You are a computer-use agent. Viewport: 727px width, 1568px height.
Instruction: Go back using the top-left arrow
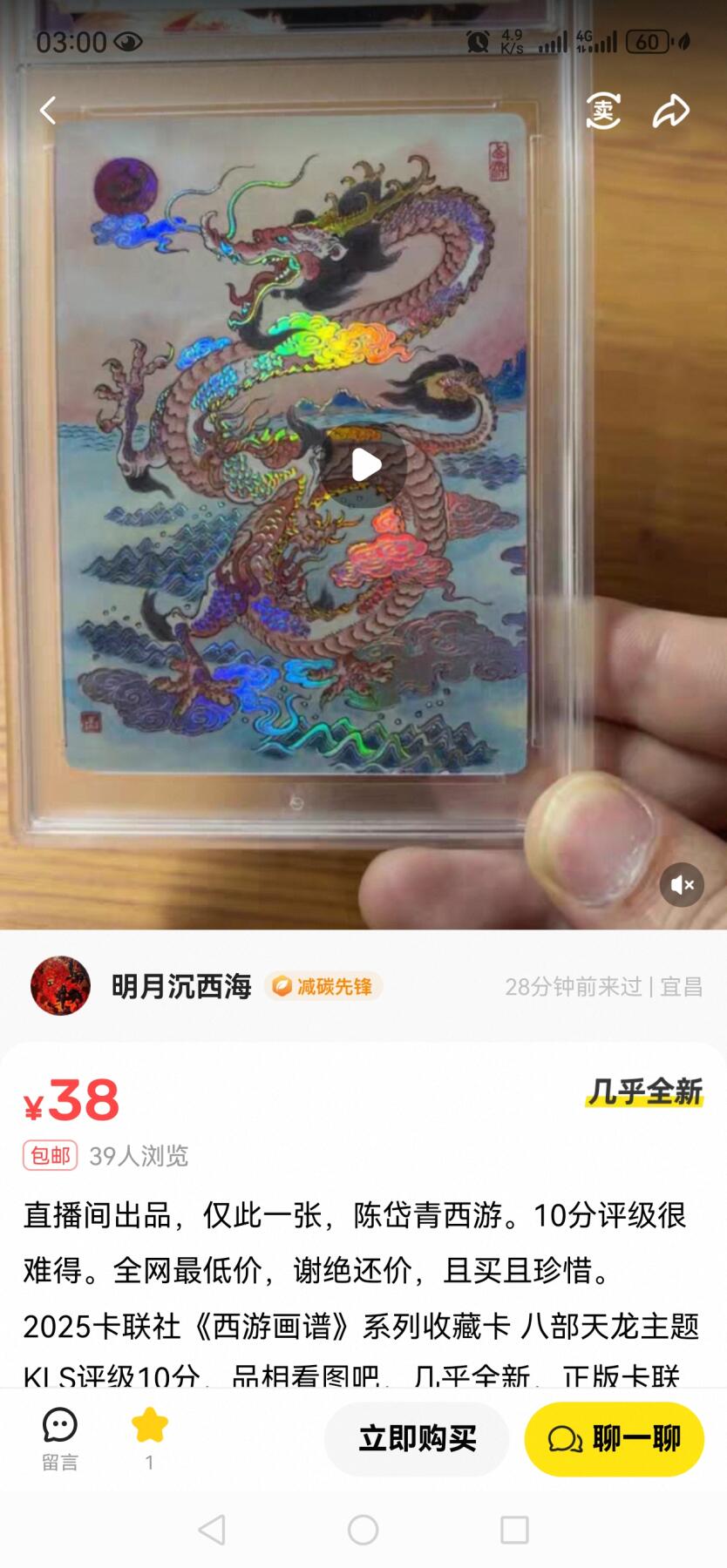[x=48, y=111]
